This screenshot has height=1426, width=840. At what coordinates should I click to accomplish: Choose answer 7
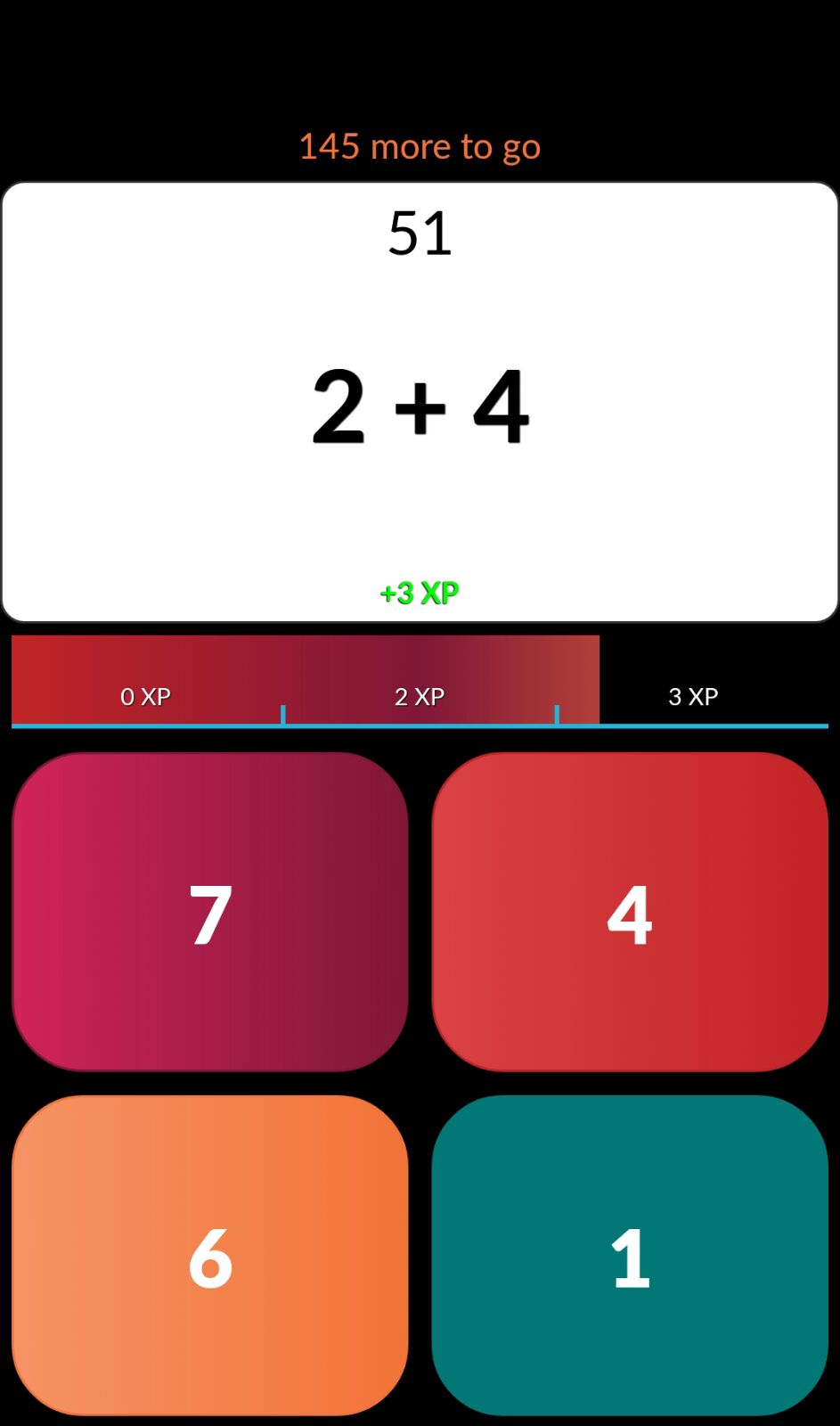[x=210, y=912]
